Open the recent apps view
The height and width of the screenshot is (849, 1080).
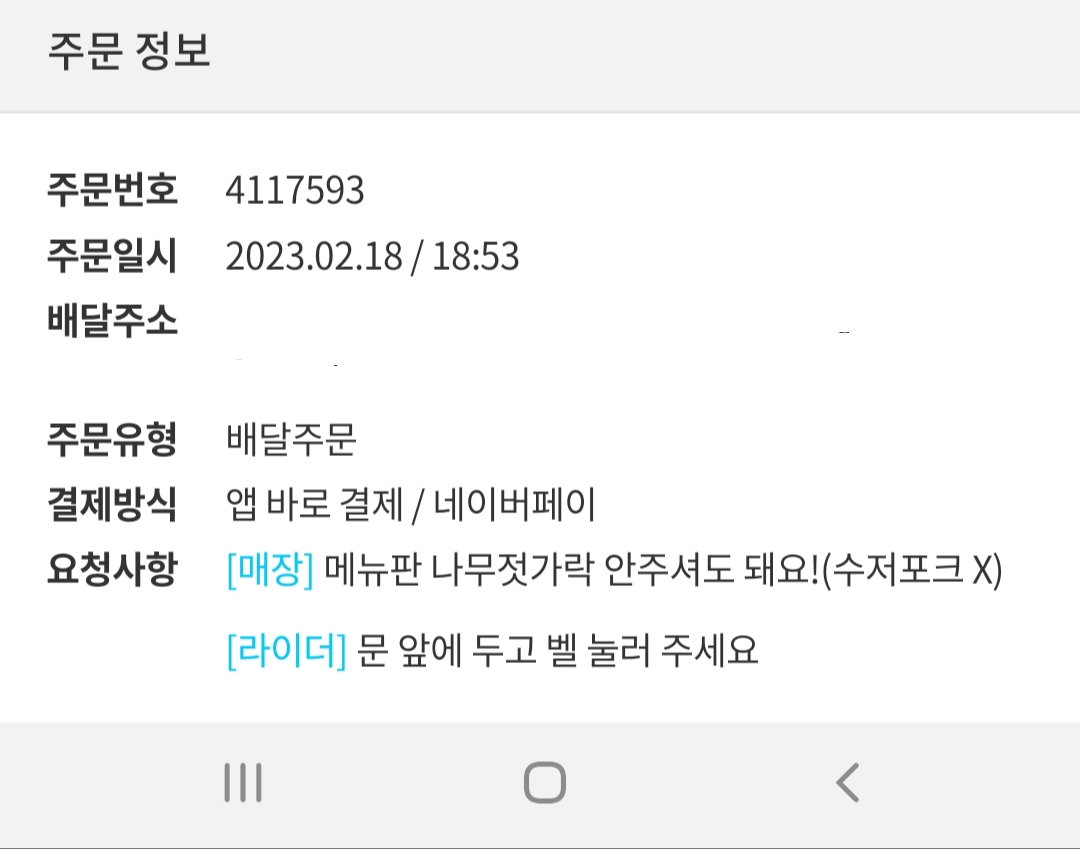click(x=242, y=782)
